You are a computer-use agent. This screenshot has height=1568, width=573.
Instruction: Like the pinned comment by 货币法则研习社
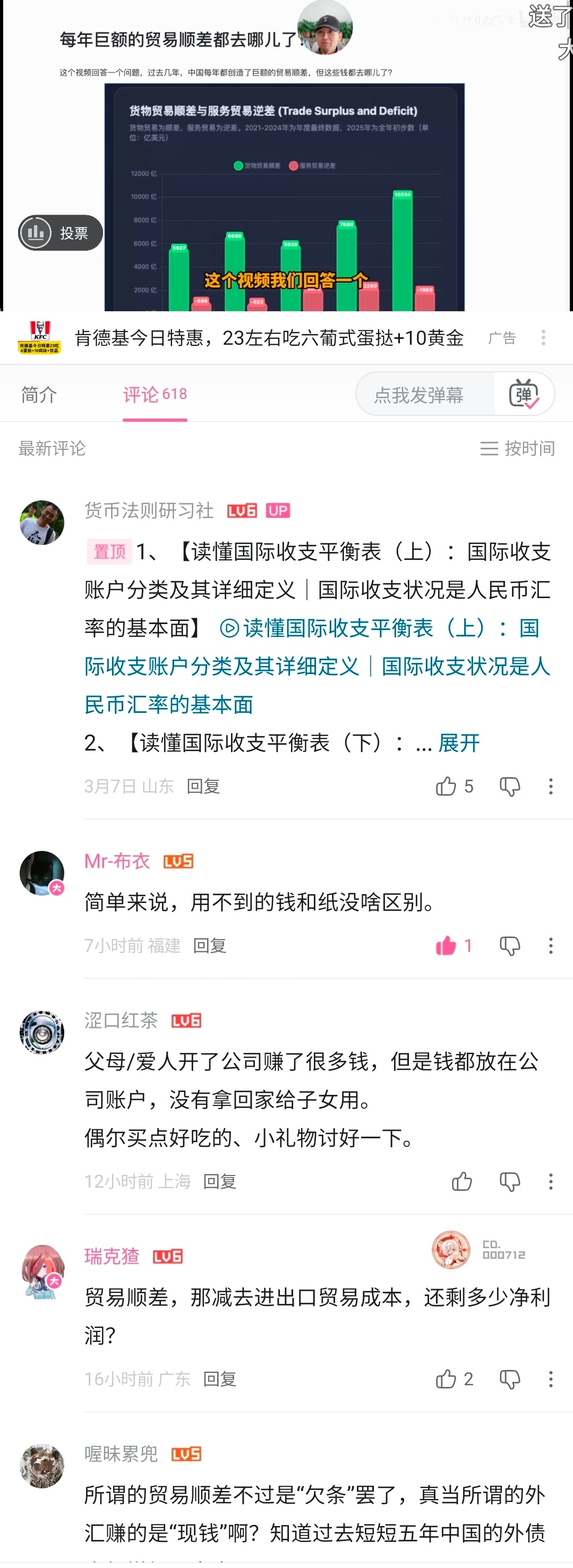pyautogui.click(x=446, y=787)
